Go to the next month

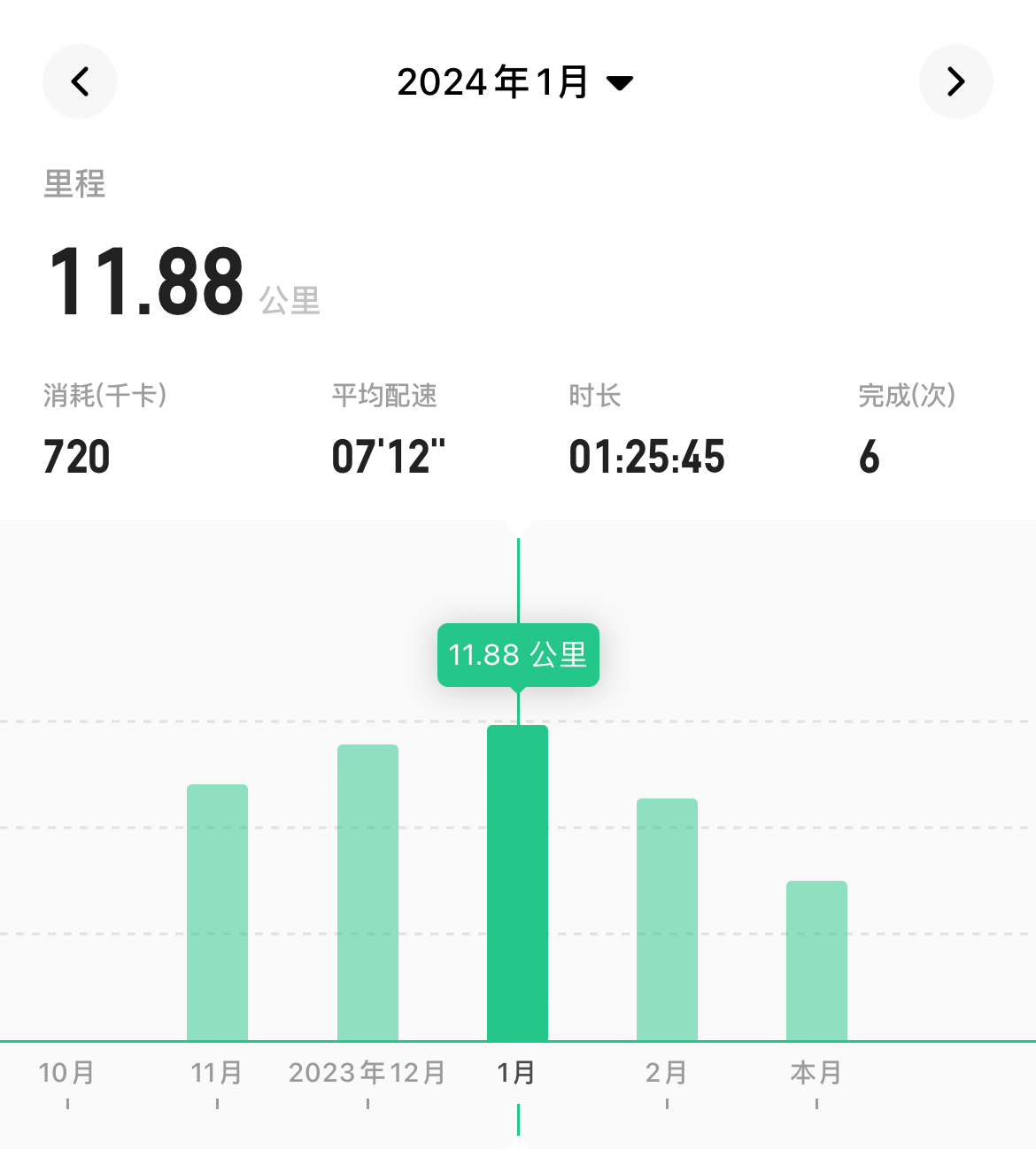tap(955, 81)
